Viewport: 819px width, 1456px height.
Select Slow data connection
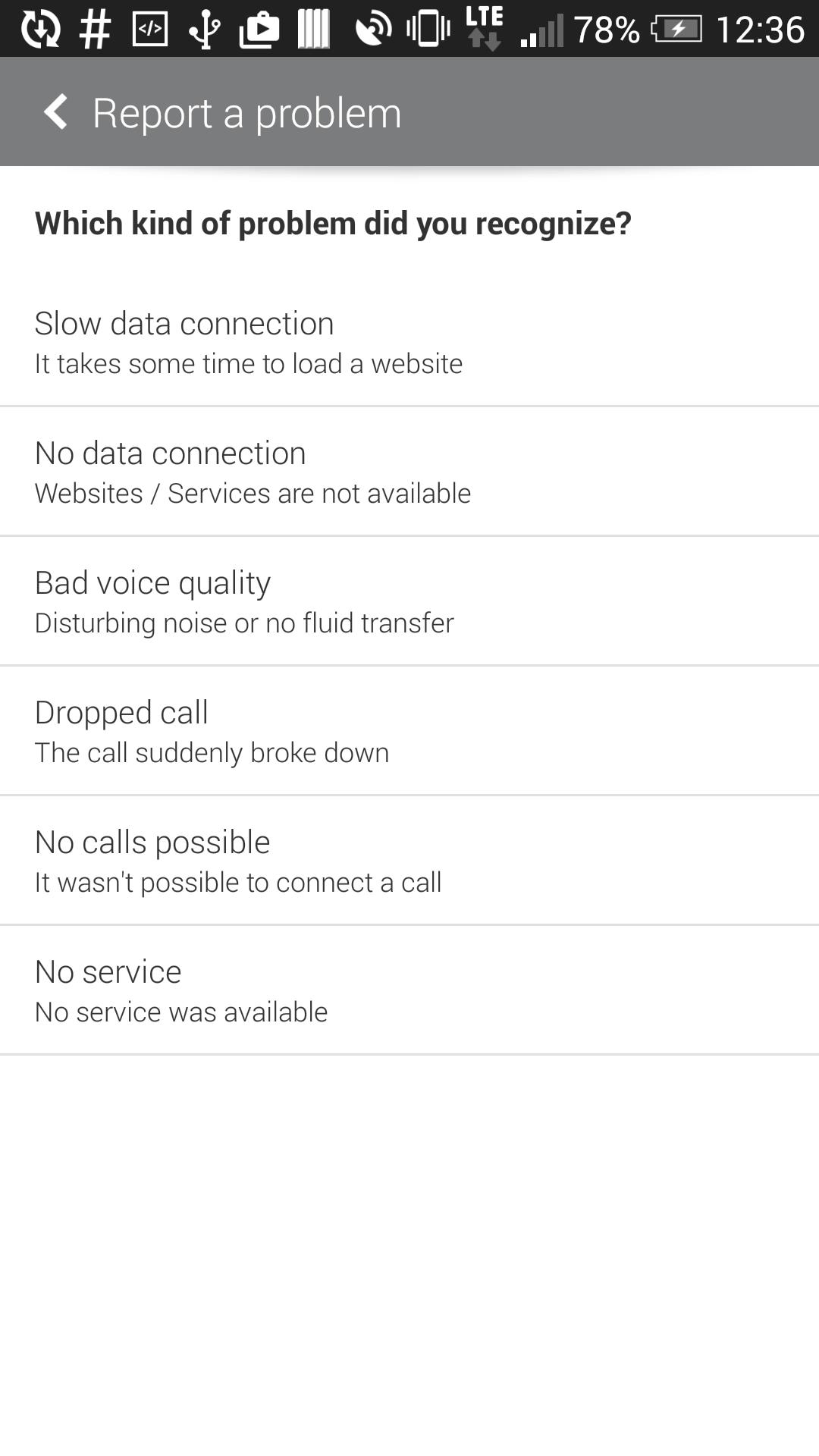[x=409, y=343]
